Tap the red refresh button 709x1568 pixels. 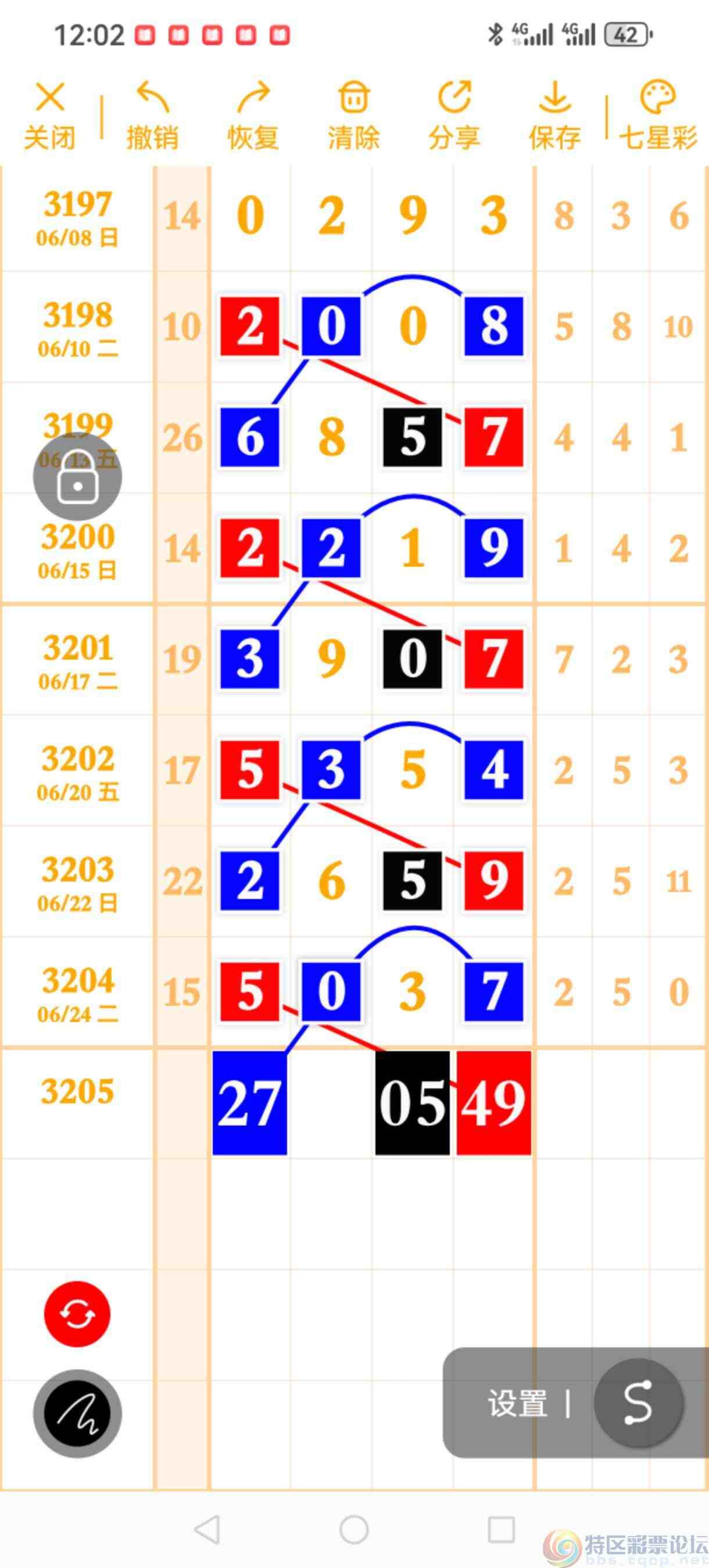[77, 1314]
